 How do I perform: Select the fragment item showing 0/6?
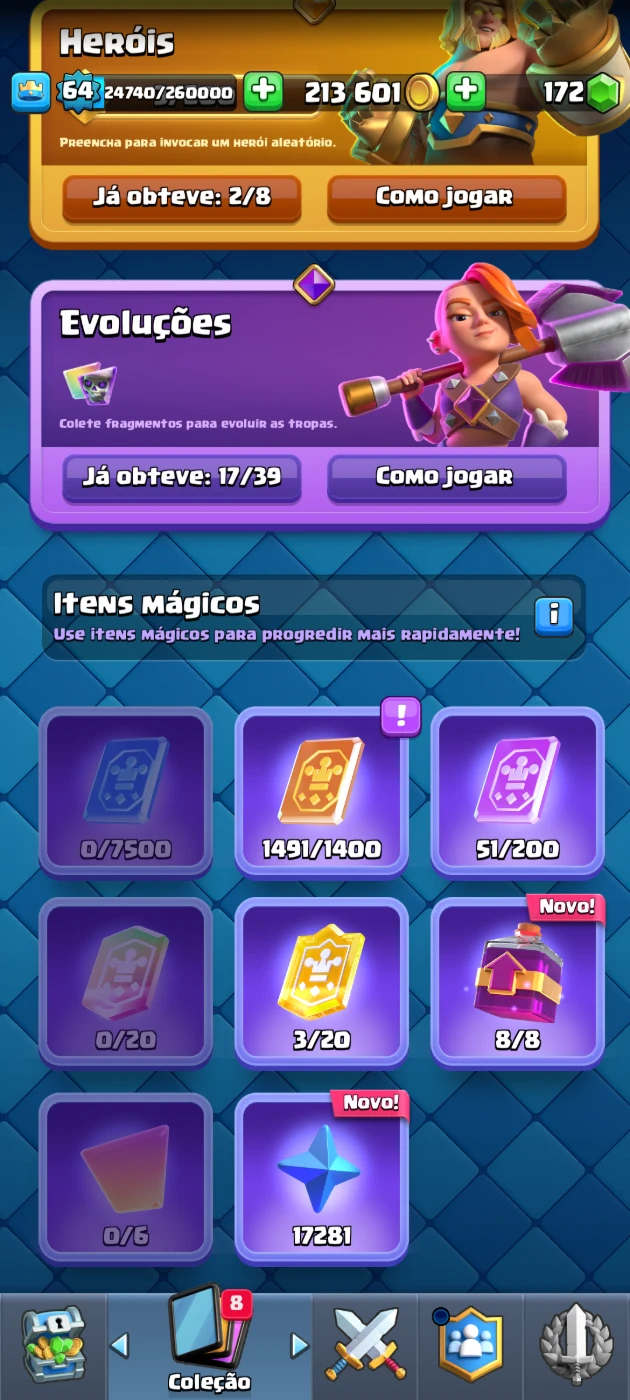126,1177
